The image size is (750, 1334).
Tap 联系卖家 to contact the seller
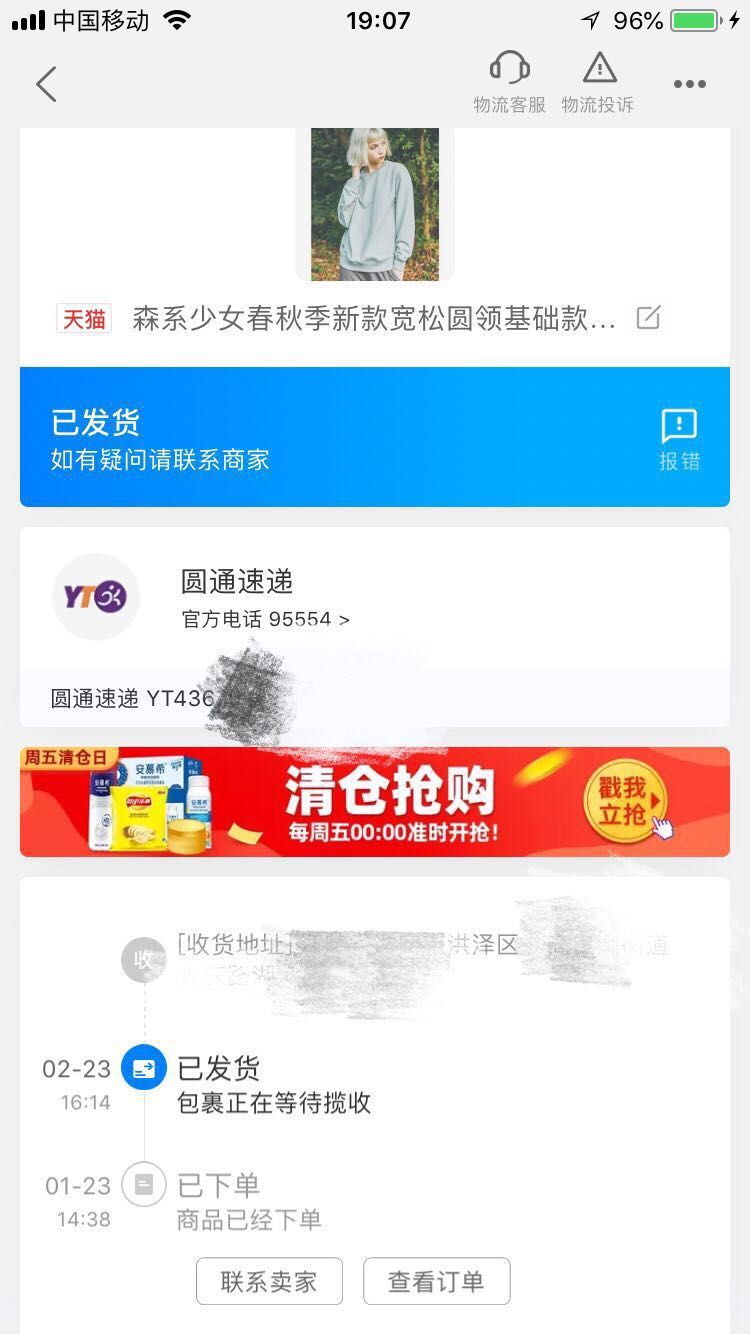[269, 1281]
